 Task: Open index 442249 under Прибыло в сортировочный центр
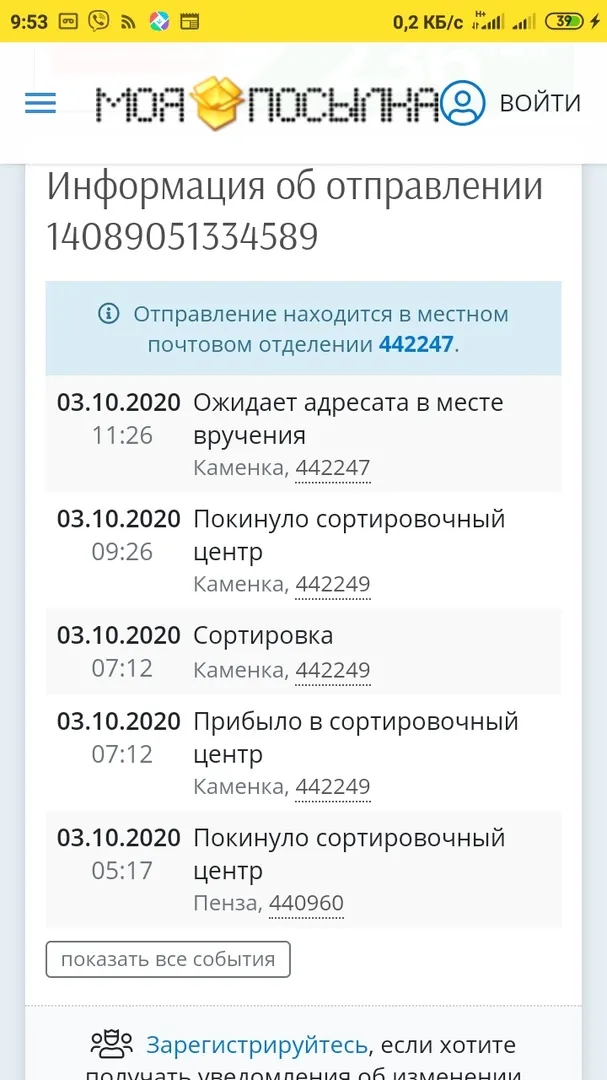[x=333, y=787]
